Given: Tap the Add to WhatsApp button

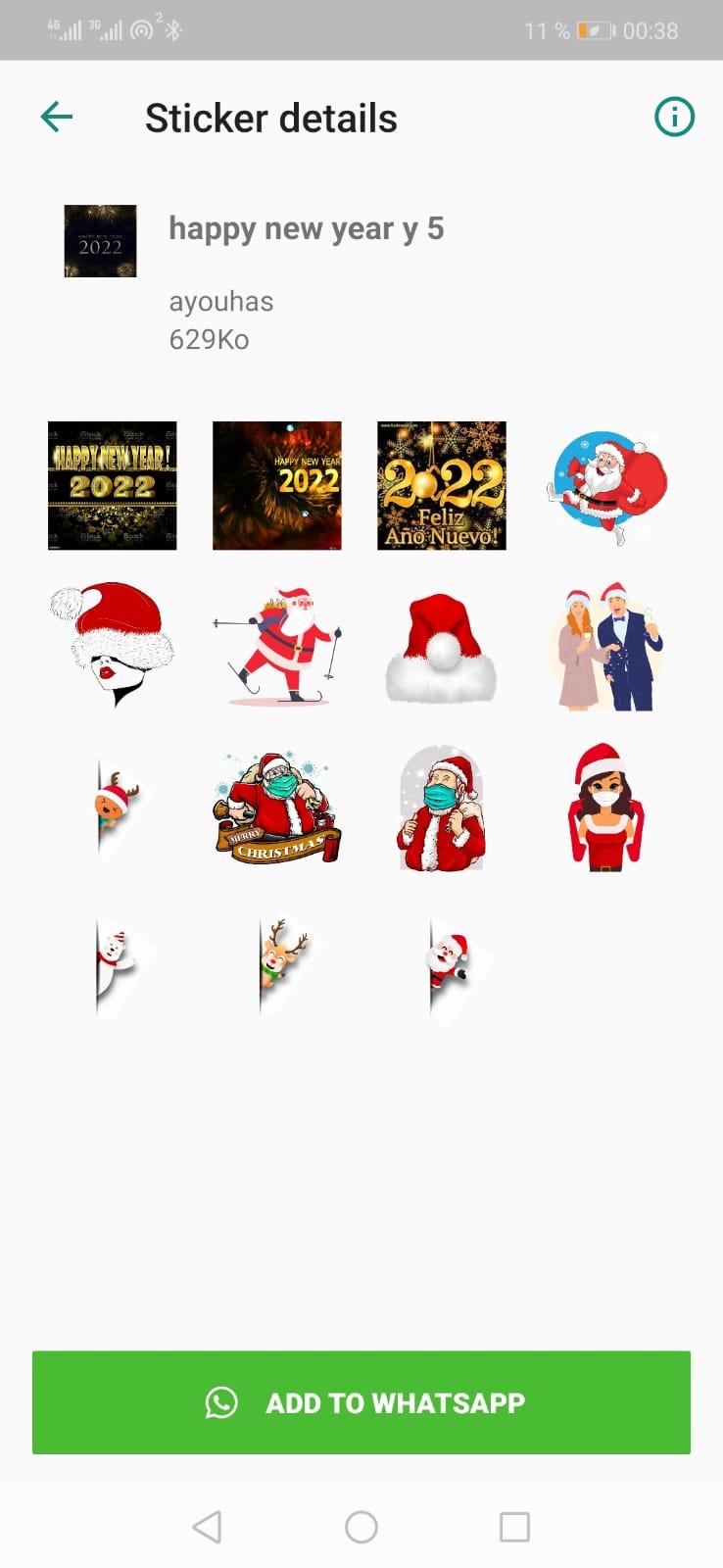Looking at the screenshot, I should click(x=361, y=1402).
